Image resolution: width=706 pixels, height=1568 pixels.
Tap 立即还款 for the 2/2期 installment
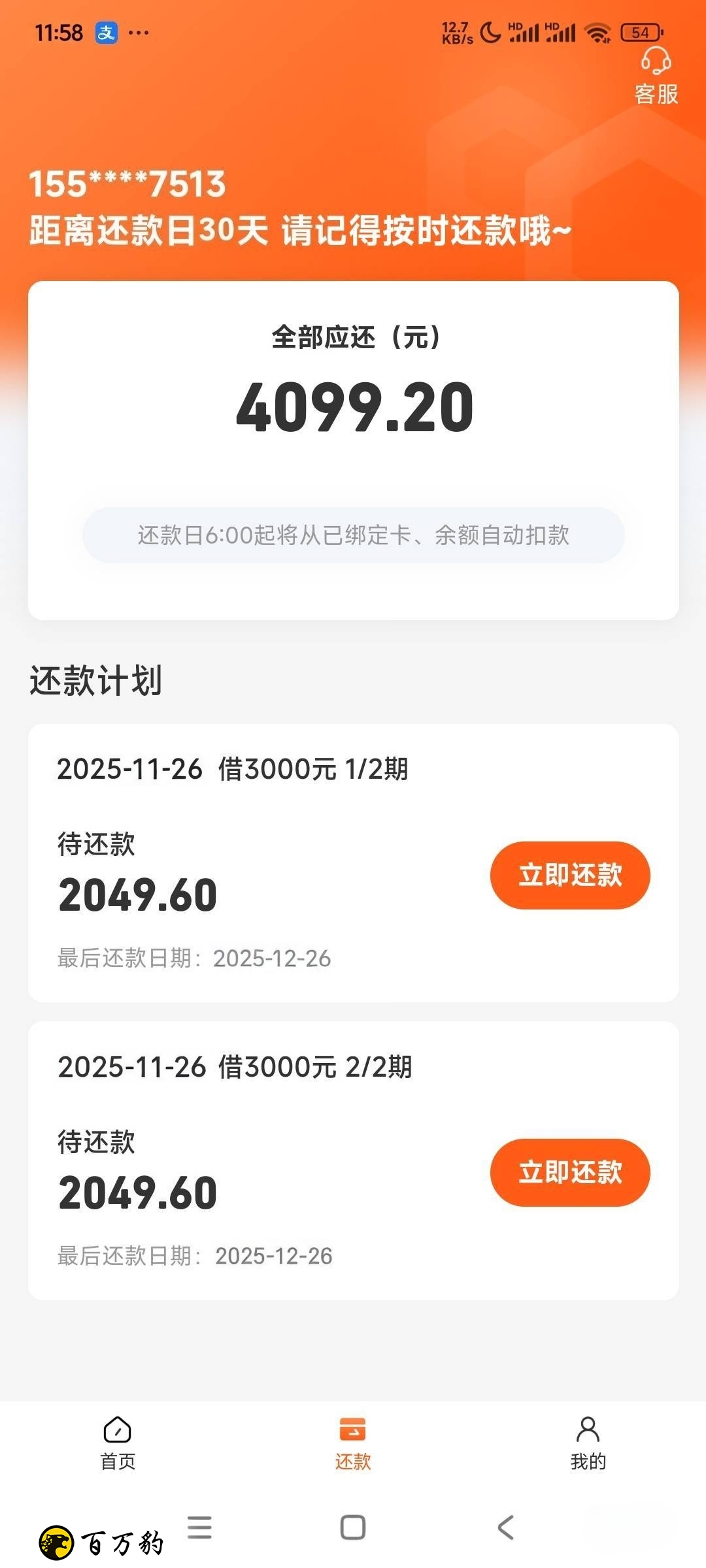click(x=570, y=1173)
